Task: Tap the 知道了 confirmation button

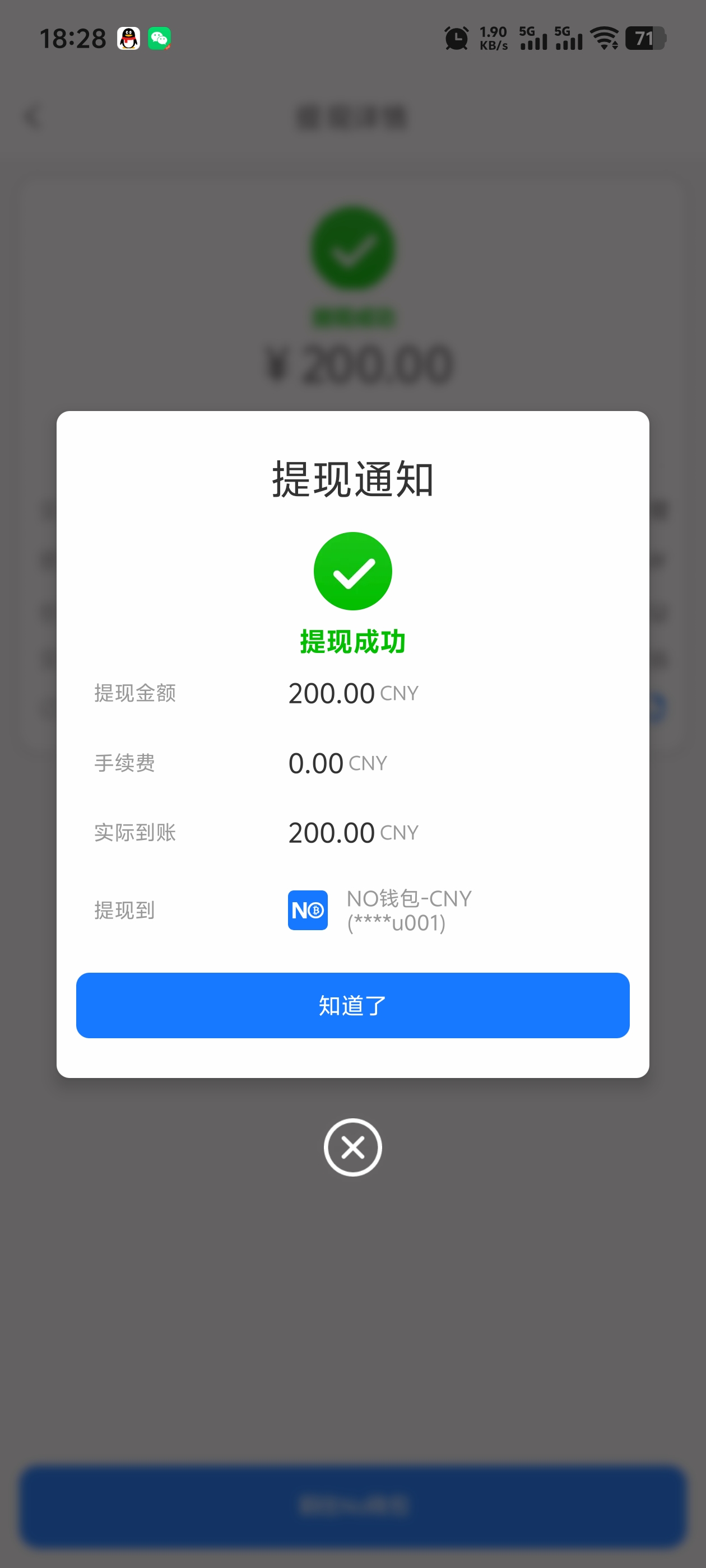Action: (x=352, y=1005)
